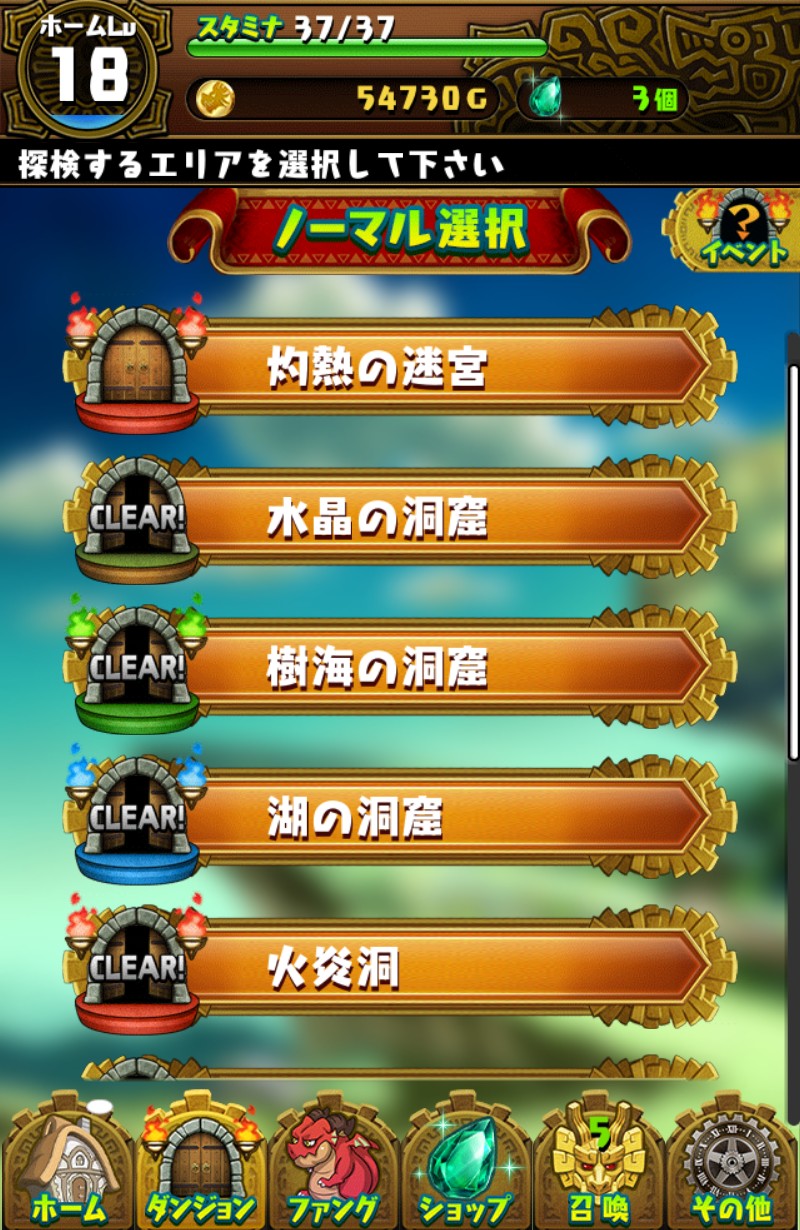Visit the ショップ tab

click(x=466, y=1165)
